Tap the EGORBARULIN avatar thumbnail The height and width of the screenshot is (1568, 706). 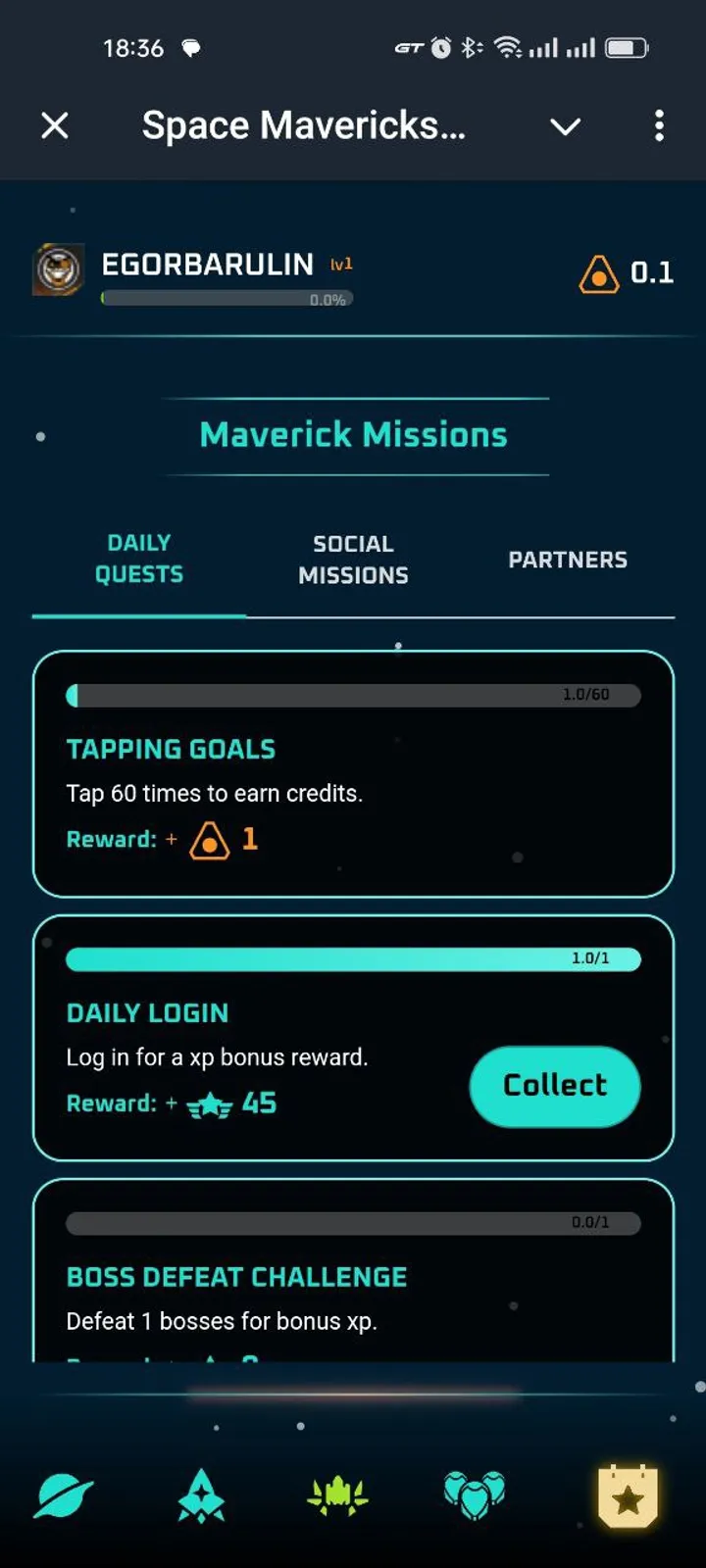pyautogui.click(x=58, y=269)
